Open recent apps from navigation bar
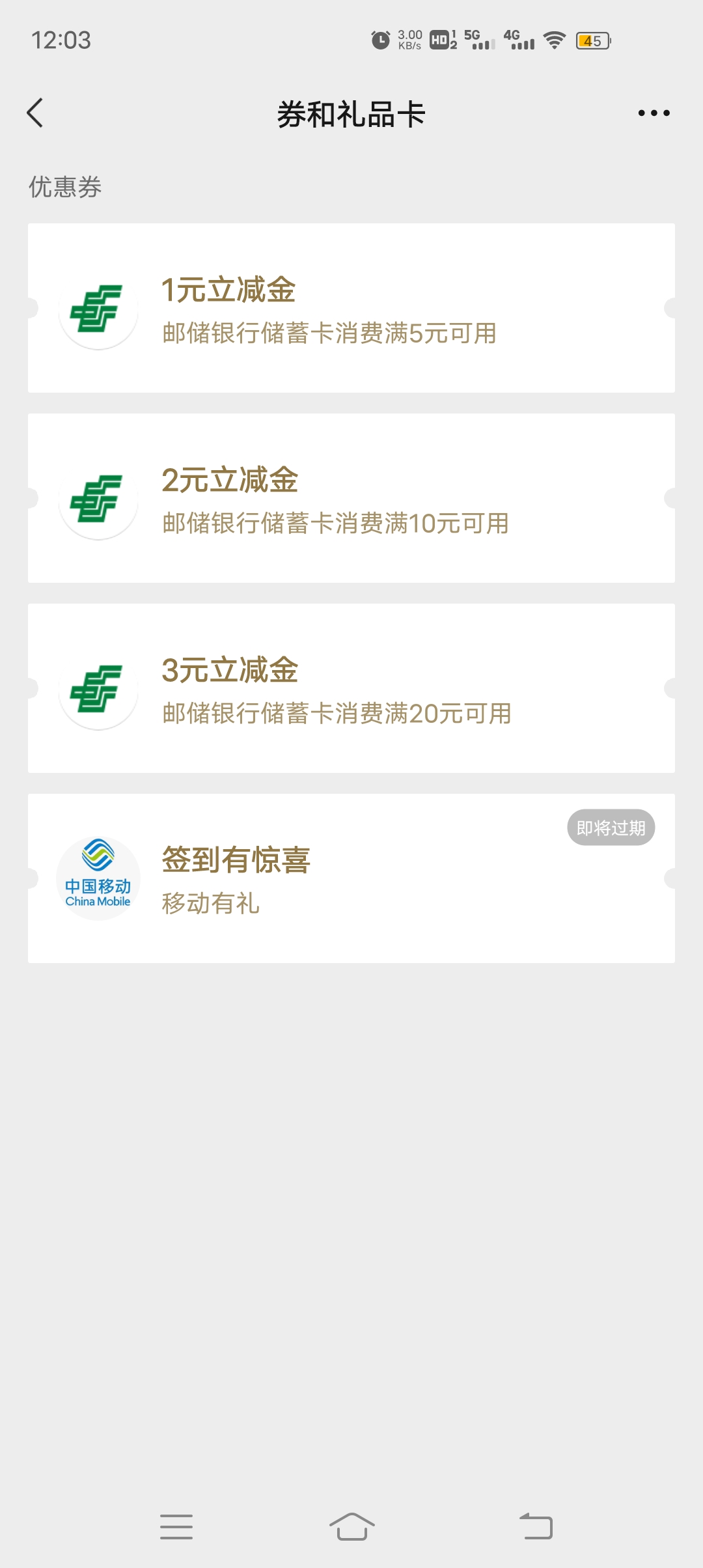703x1568 pixels. click(x=176, y=1526)
